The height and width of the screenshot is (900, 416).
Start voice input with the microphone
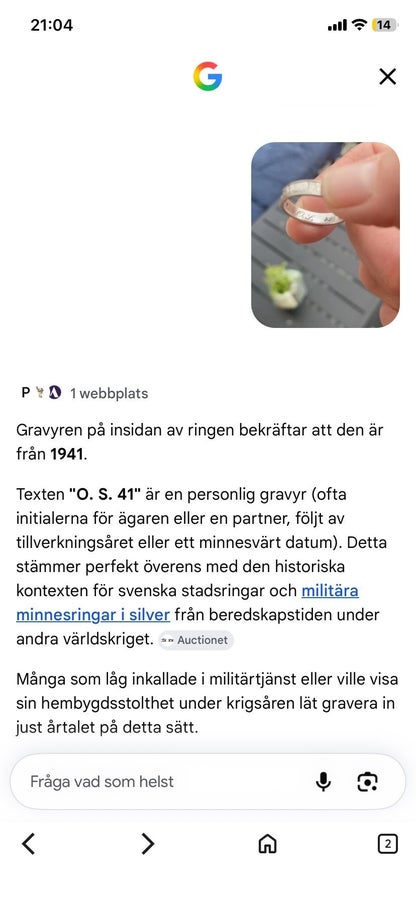[324, 781]
